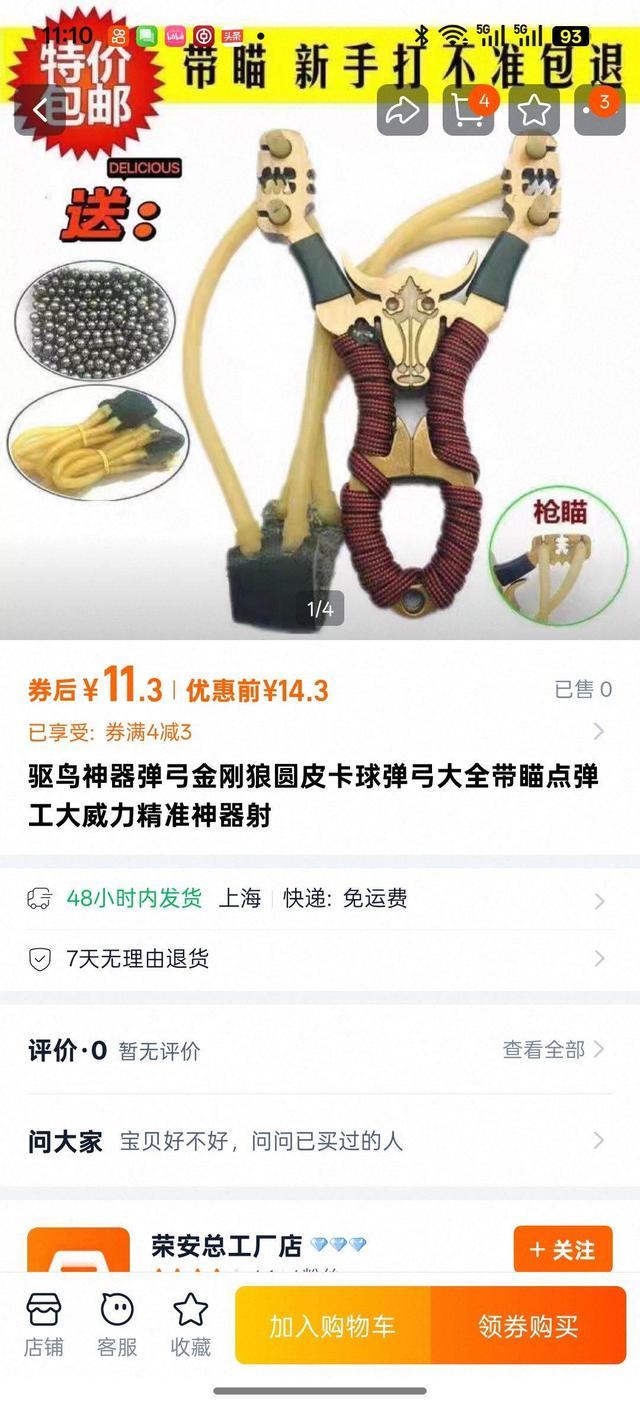Open the applied coupon details row
Image resolution: width=640 pixels, height=1407 pixels.
pos(318,732)
